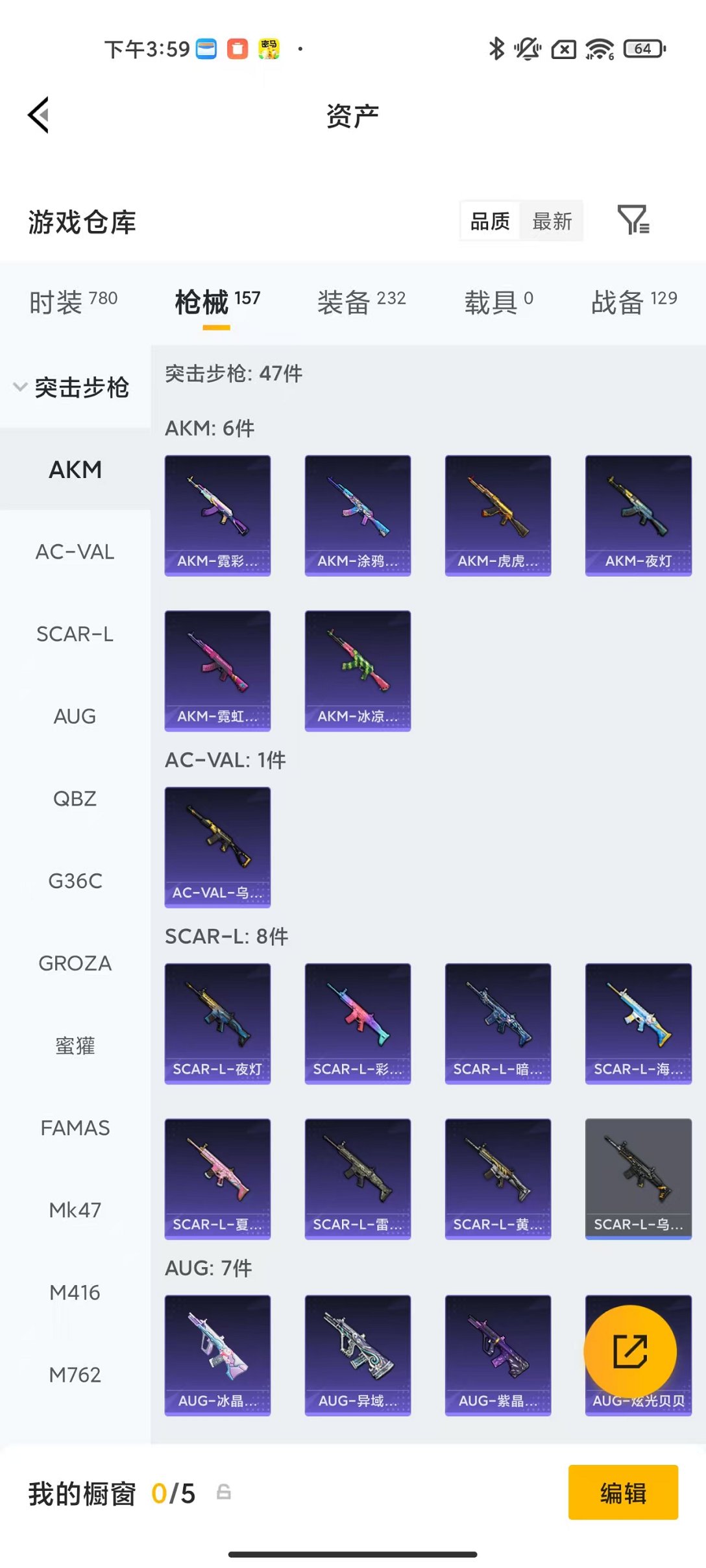Open the AKM-夜灯 skin card
The image size is (706, 1568).
pos(638,515)
